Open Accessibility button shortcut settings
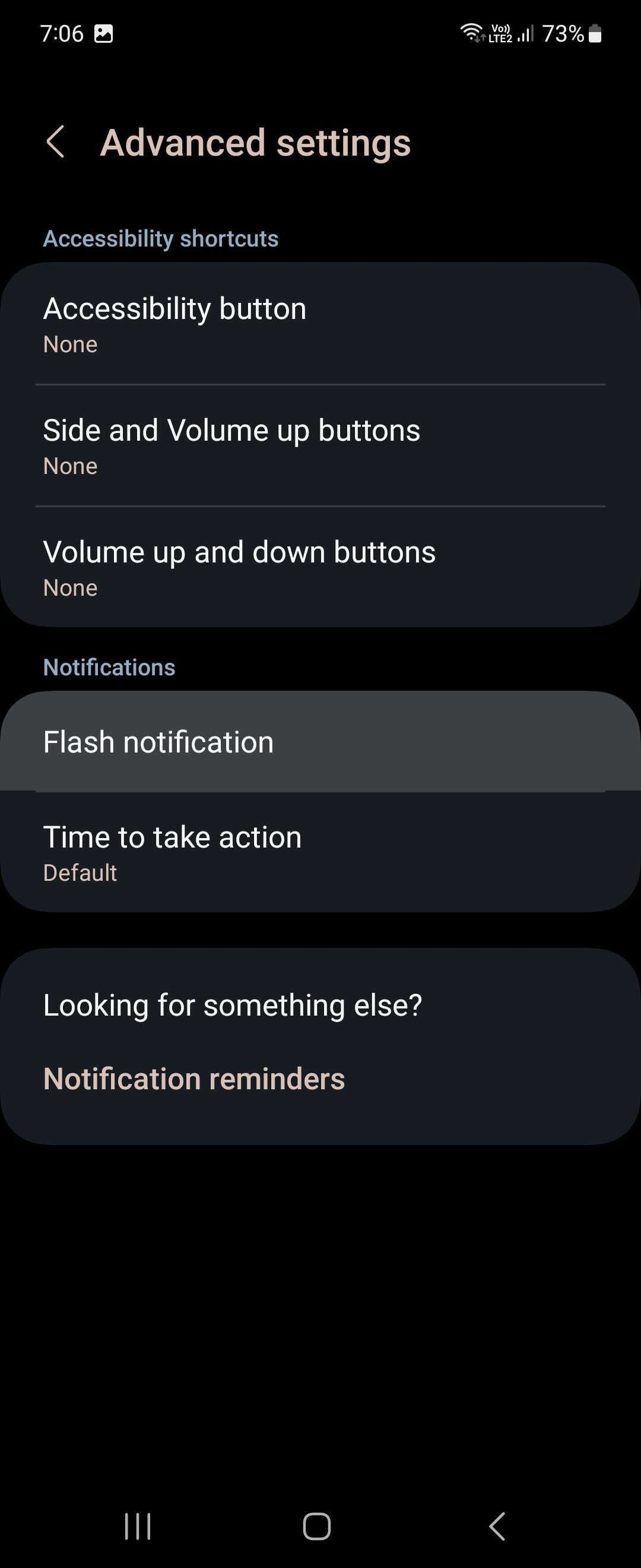This screenshot has height=1568, width=641. coord(320,323)
